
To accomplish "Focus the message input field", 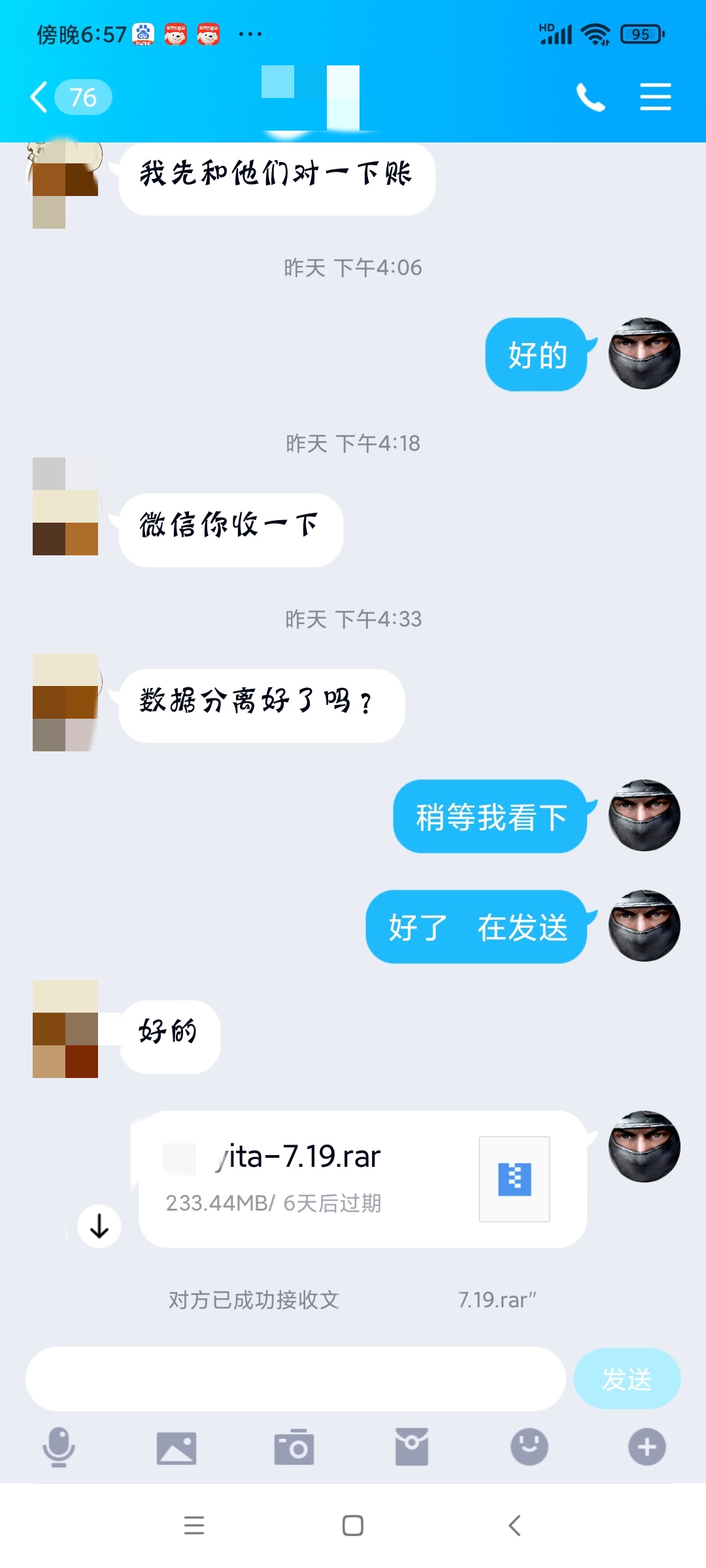I will pyautogui.click(x=295, y=1379).
